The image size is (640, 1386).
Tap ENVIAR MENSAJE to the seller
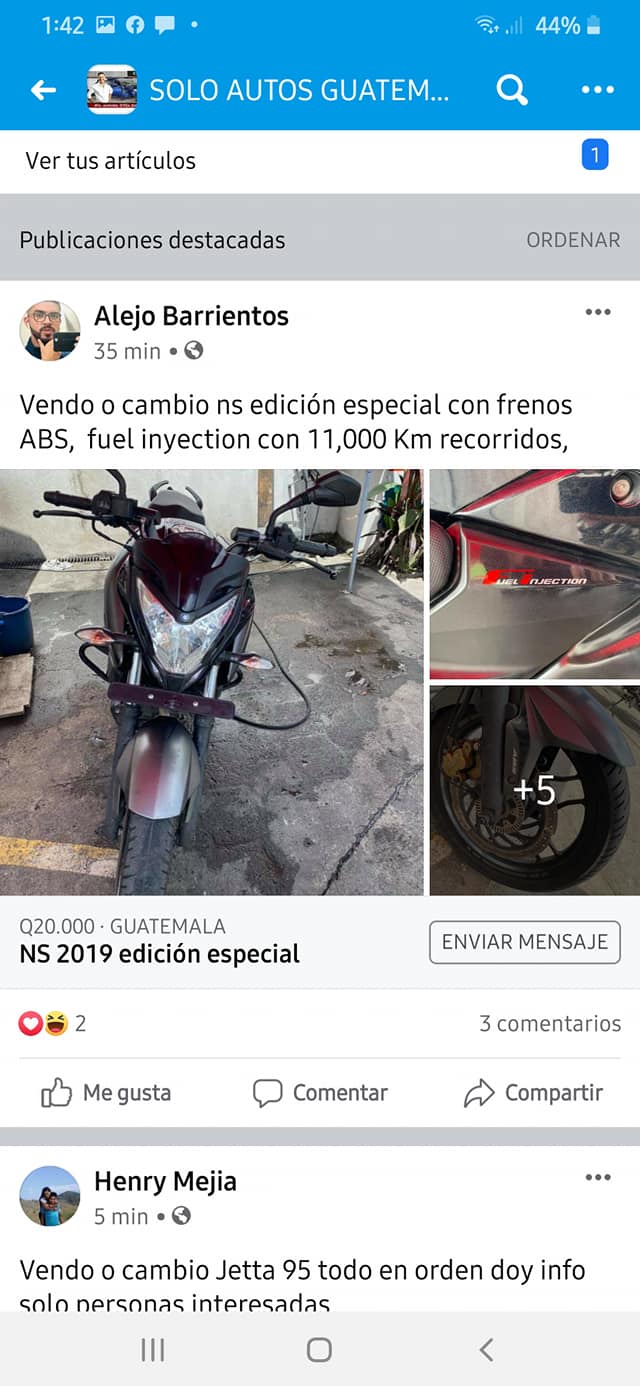(525, 942)
